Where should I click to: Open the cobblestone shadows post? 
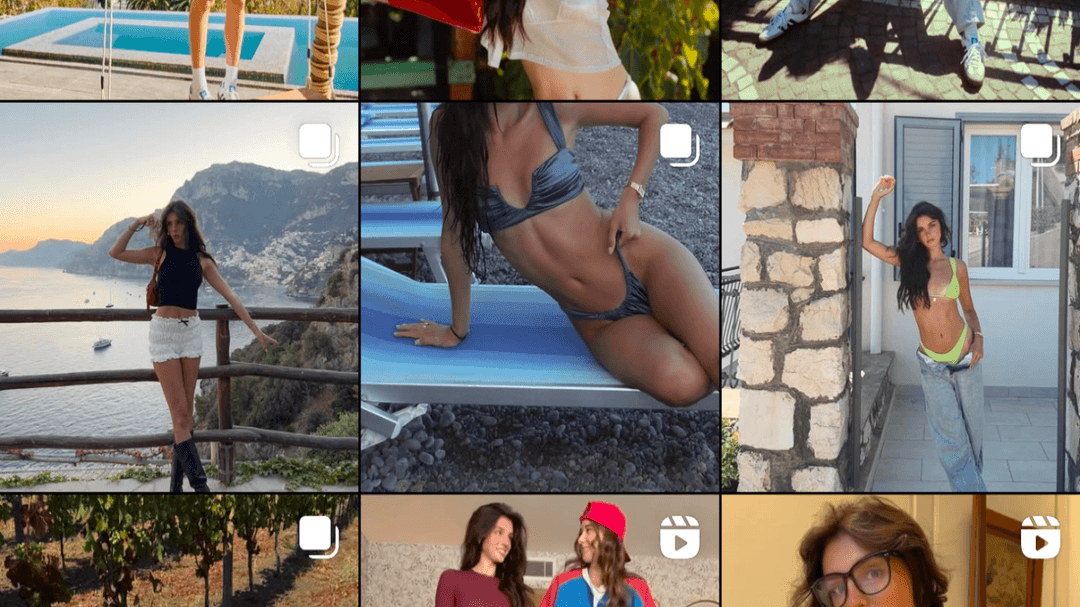900,48
